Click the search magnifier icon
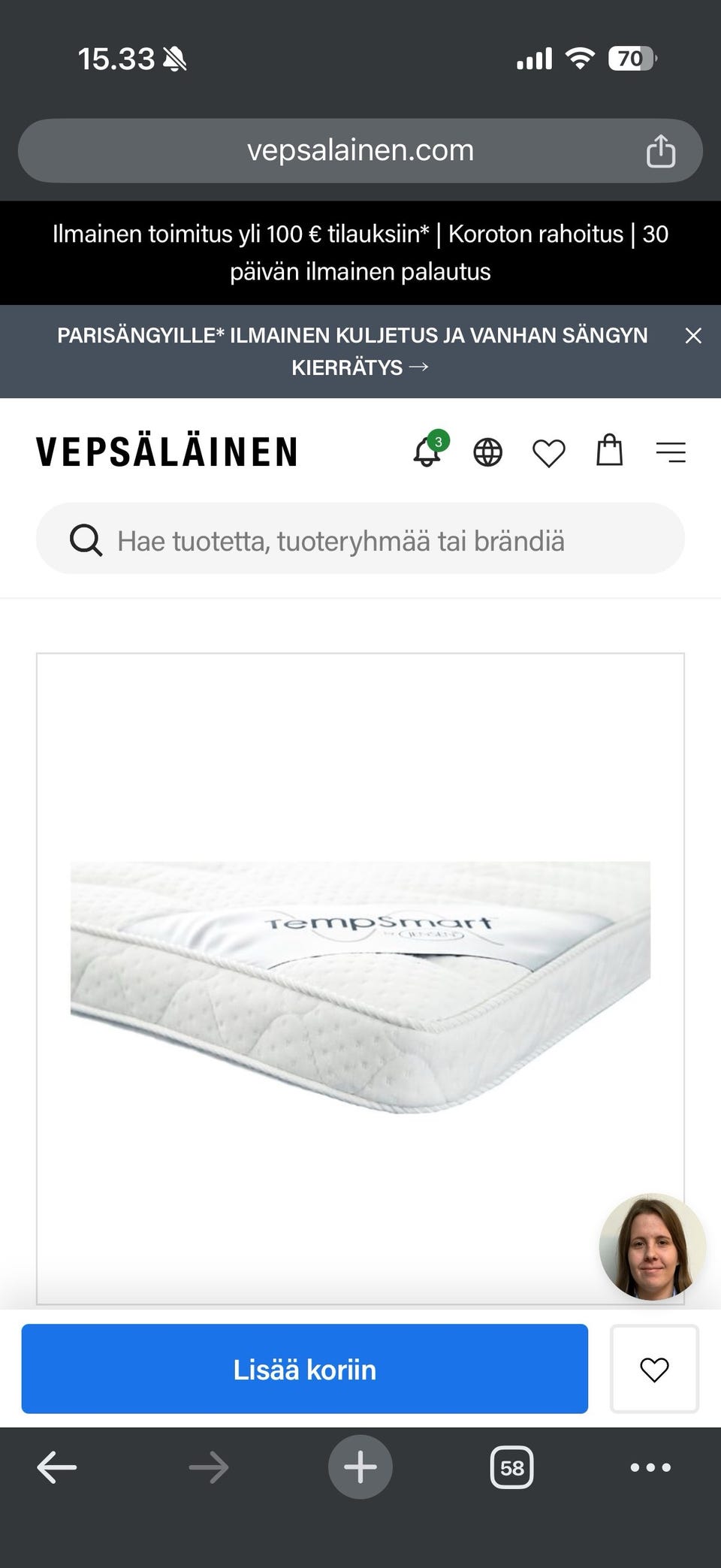This screenshot has height=1568, width=721. tap(85, 539)
